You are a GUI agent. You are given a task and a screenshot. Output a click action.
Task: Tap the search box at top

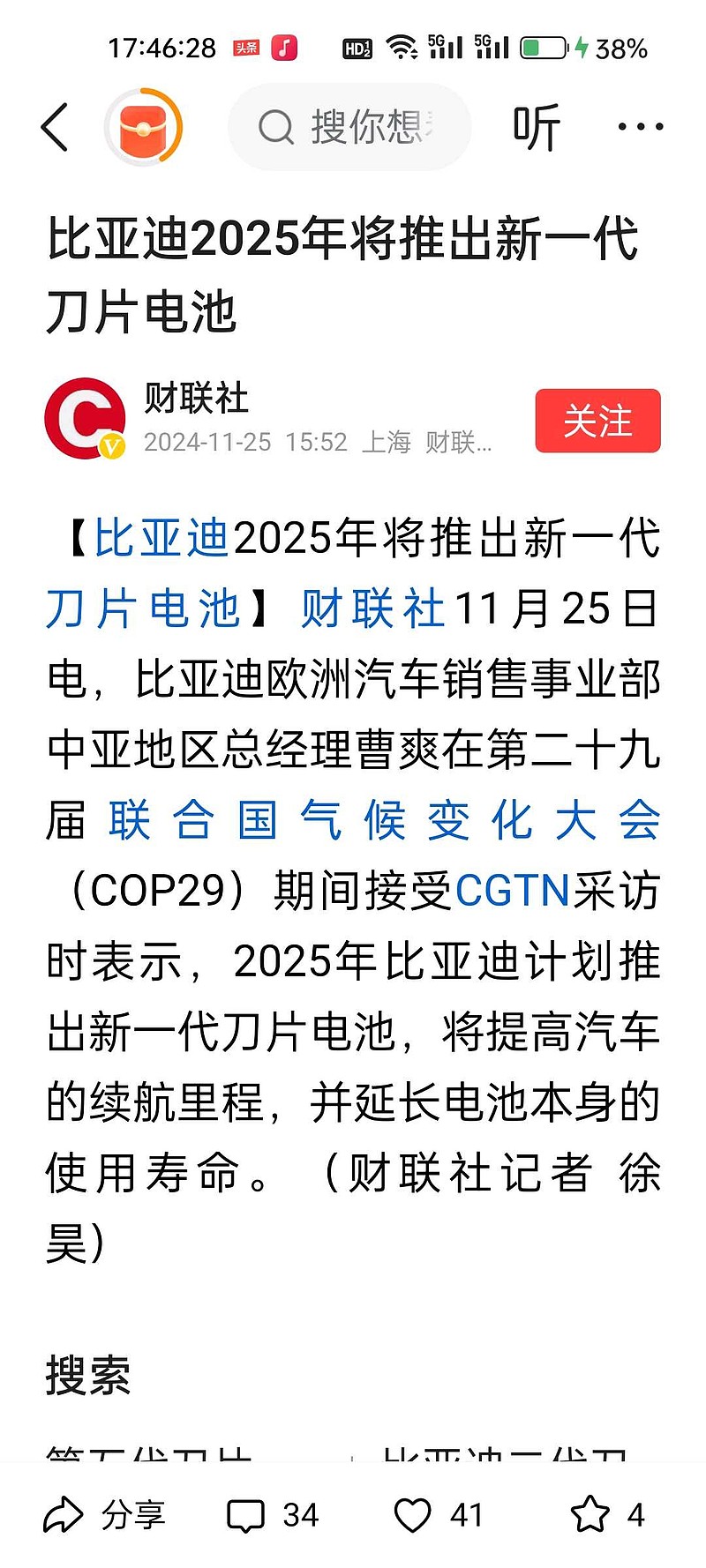(x=349, y=127)
